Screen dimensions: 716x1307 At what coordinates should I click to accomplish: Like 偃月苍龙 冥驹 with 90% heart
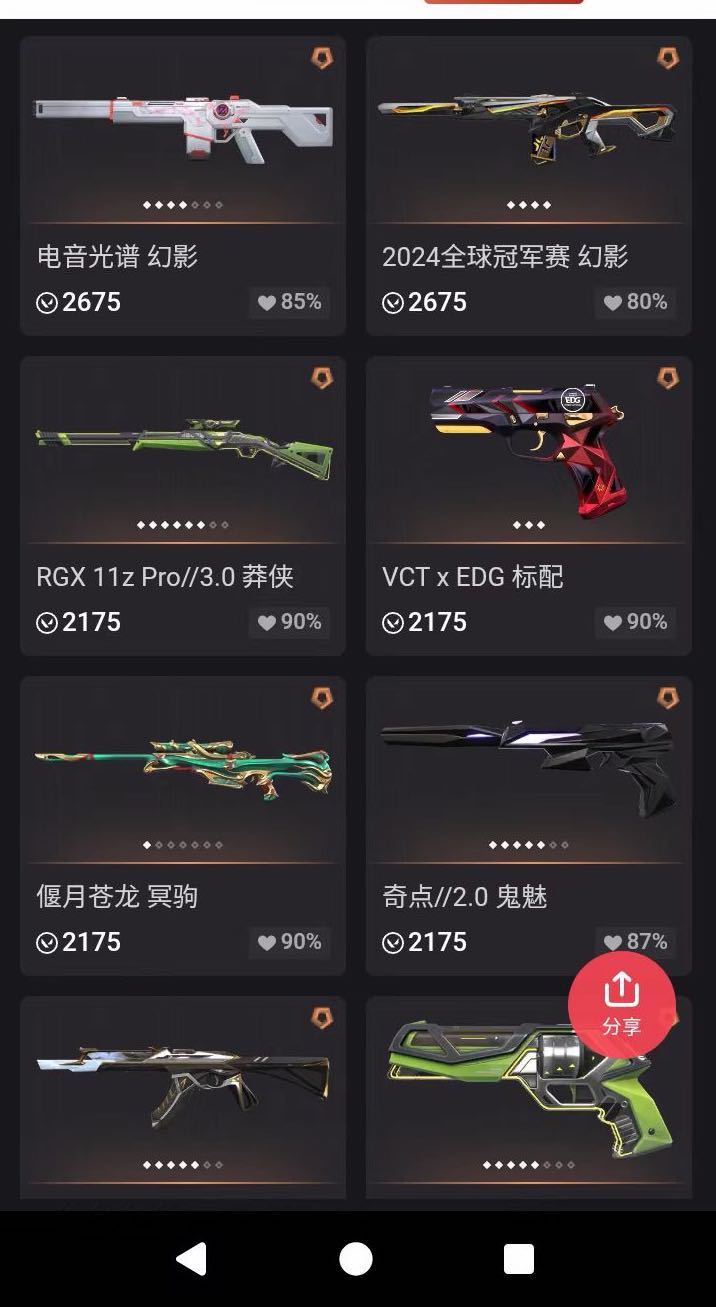(290, 942)
